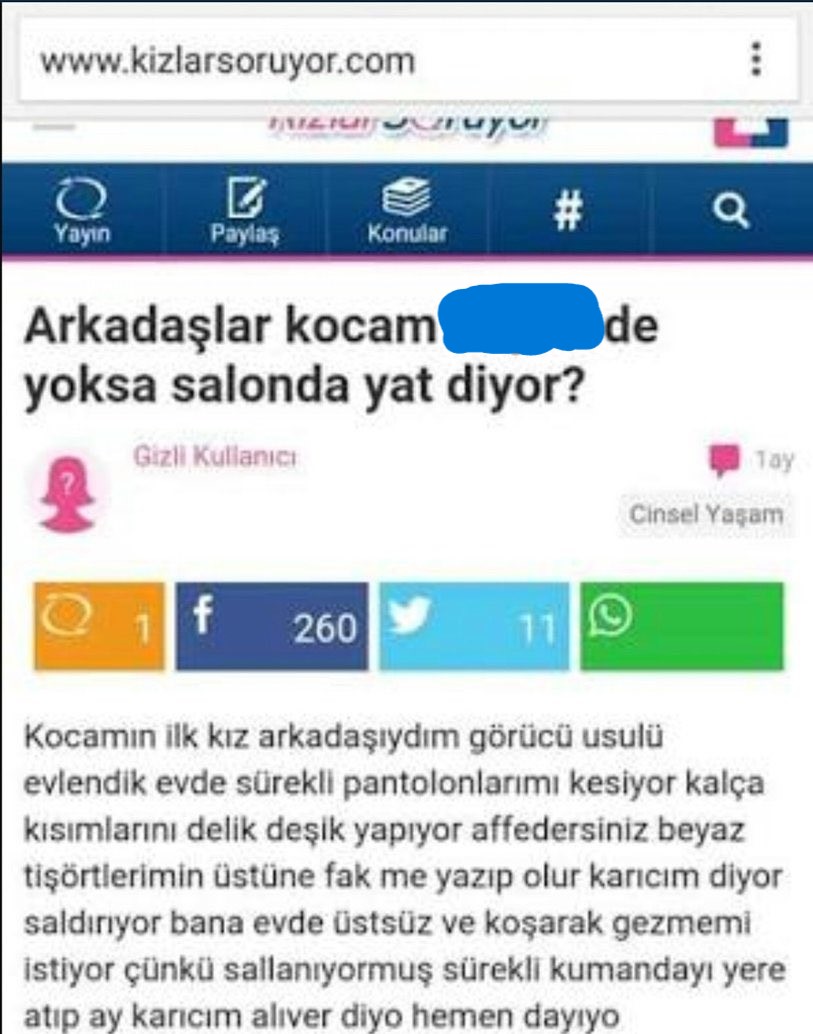Share this post on Facebook
This screenshot has width=813, height=1034.
pos(272,627)
